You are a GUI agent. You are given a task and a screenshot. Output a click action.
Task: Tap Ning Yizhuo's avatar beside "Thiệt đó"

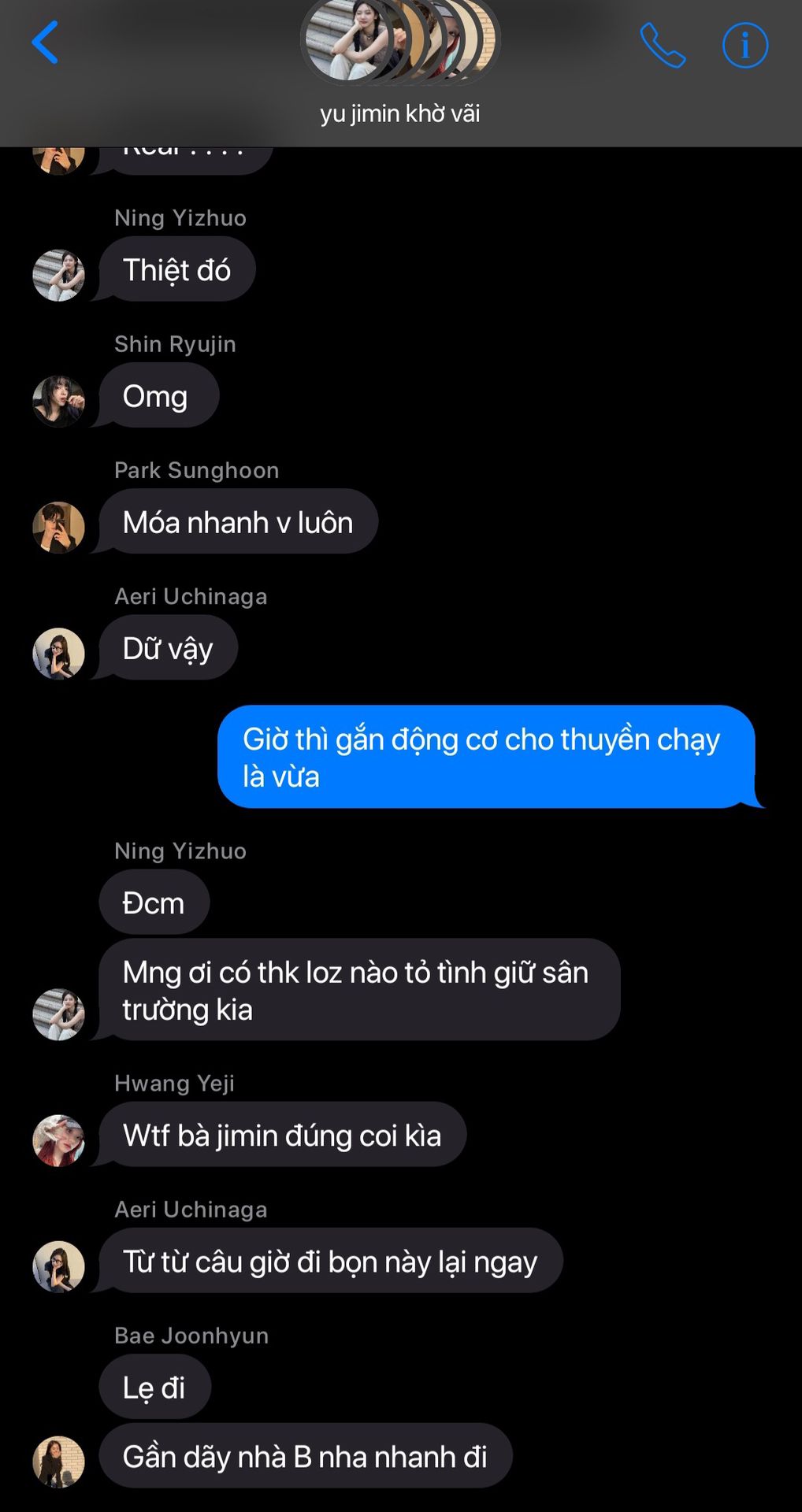pyautogui.click(x=58, y=275)
